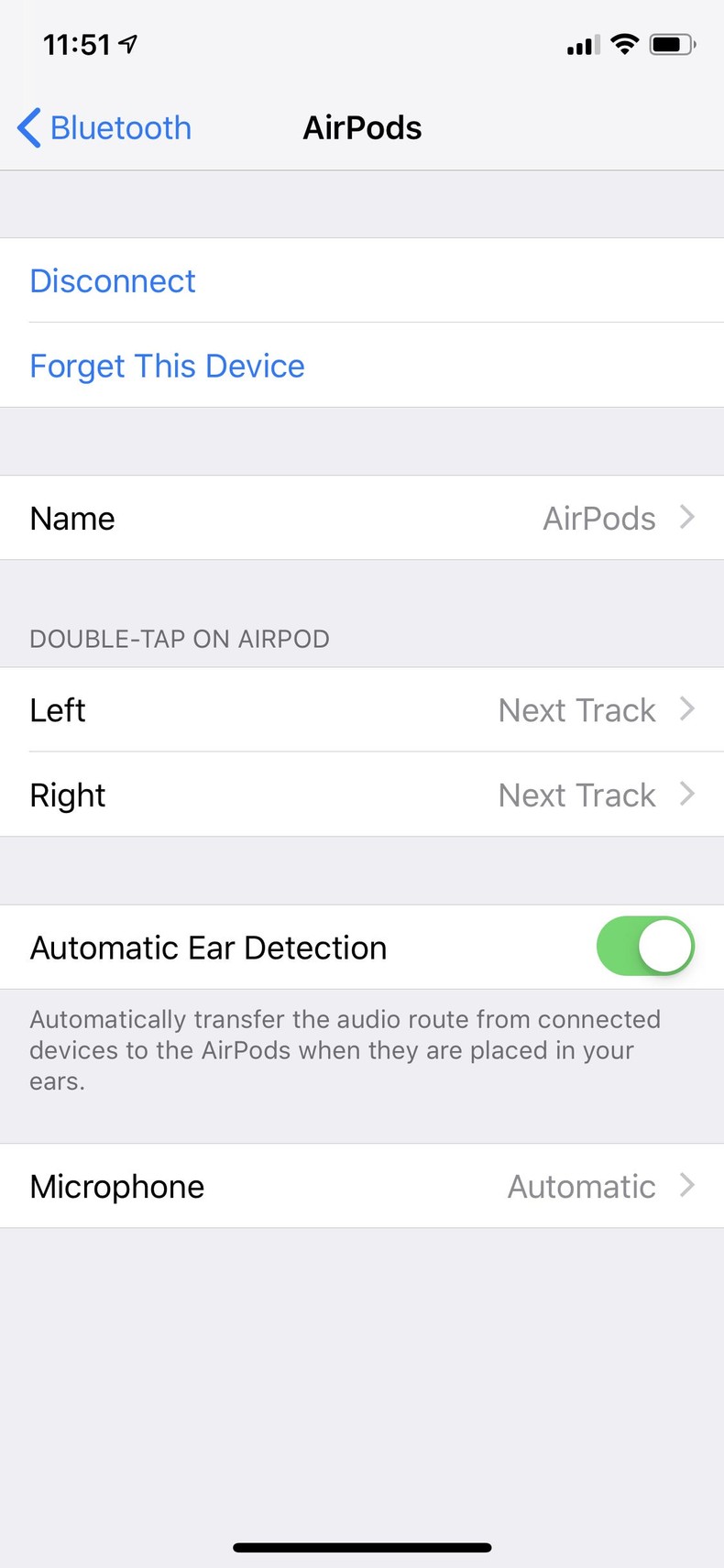Disconnect the AirPods

pyautogui.click(x=112, y=281)
